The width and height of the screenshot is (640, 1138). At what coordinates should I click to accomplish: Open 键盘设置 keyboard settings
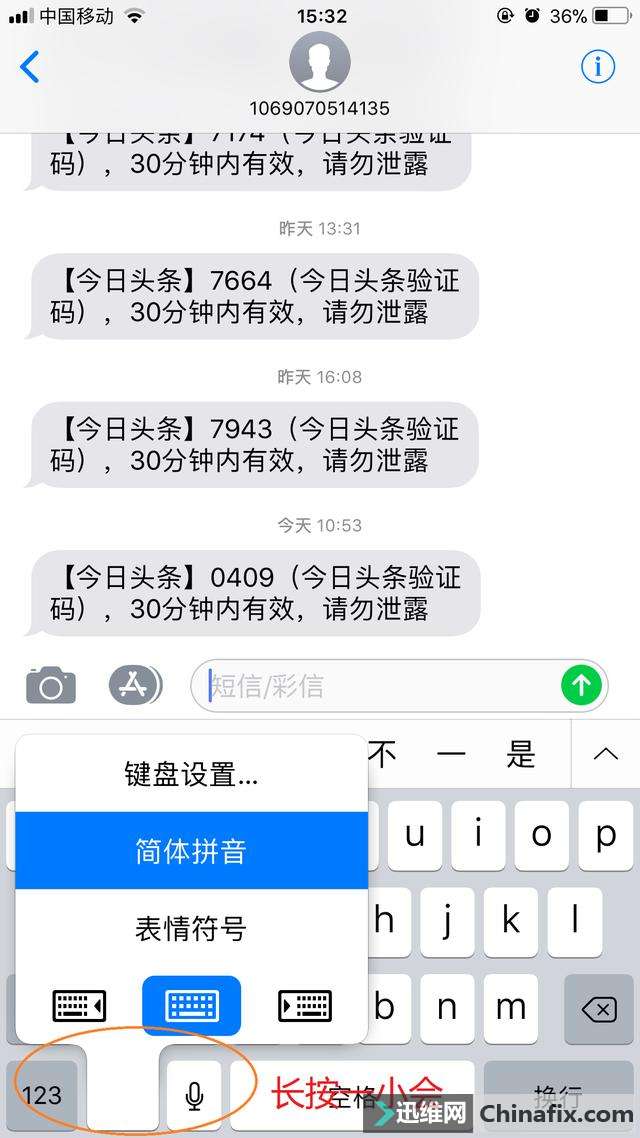[192, 775]
